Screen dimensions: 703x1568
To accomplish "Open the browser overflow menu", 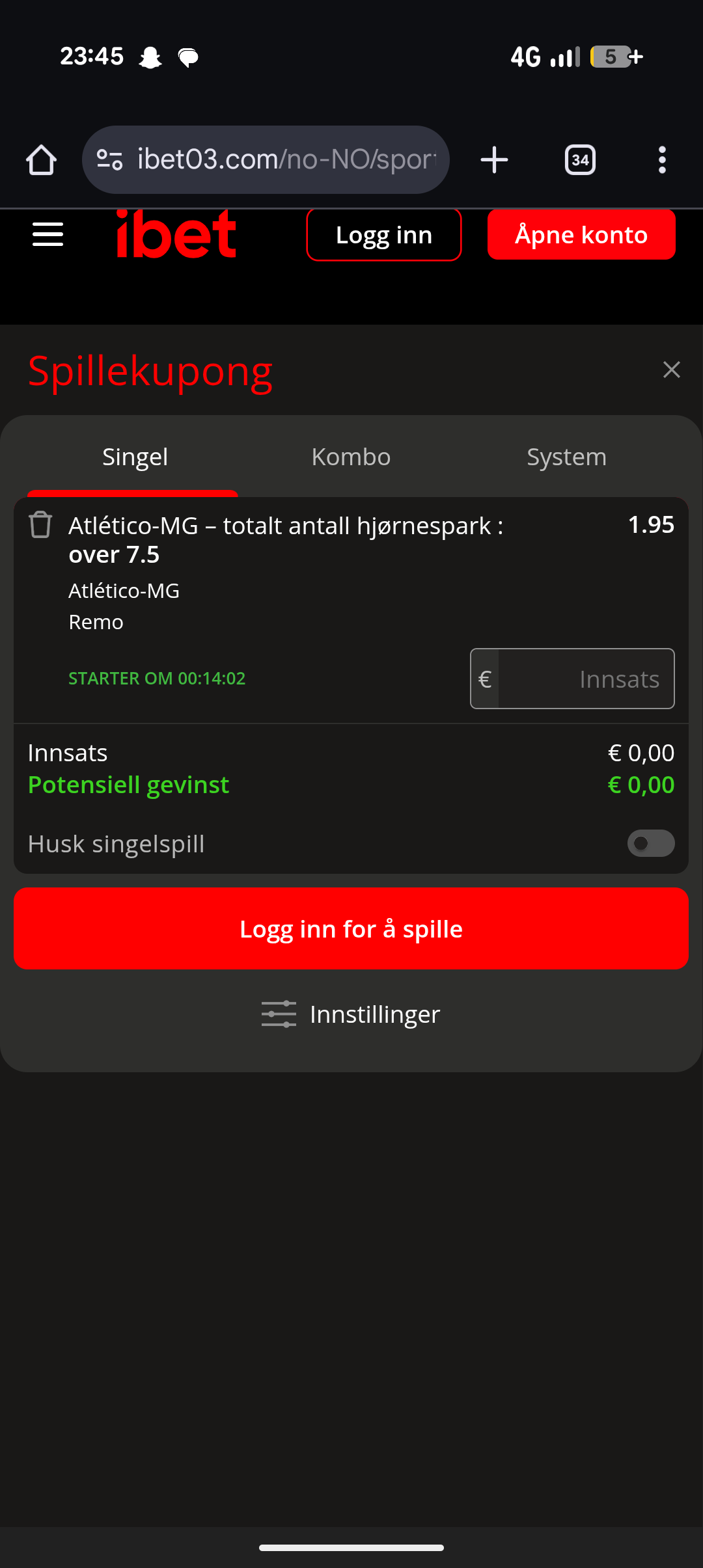I will [x=662, y=159].
